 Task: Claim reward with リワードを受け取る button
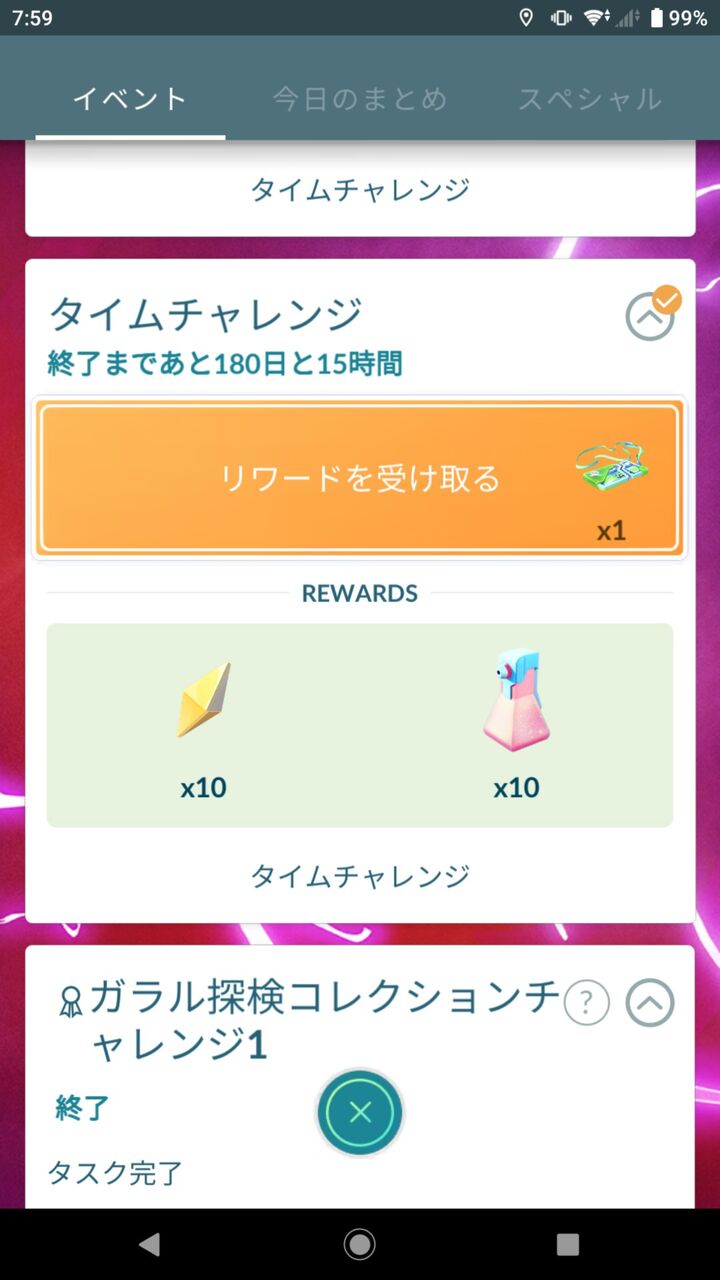(x=360, y=478)
